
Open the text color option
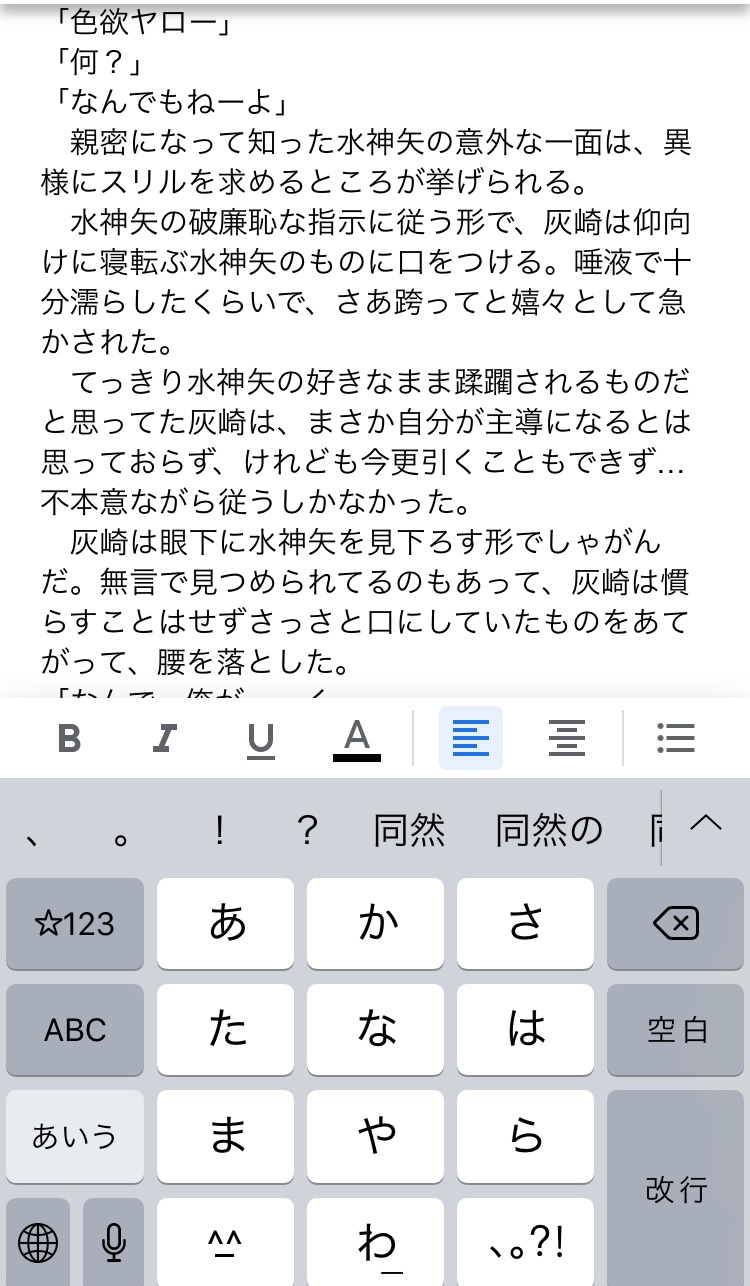click(x=357, y=739)
